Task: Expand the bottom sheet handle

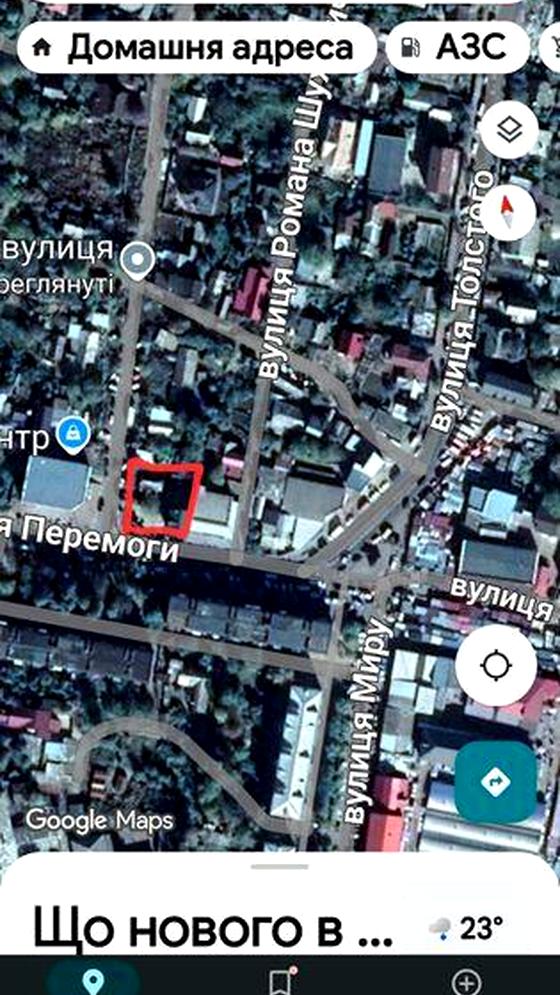Action: point(279,866)
